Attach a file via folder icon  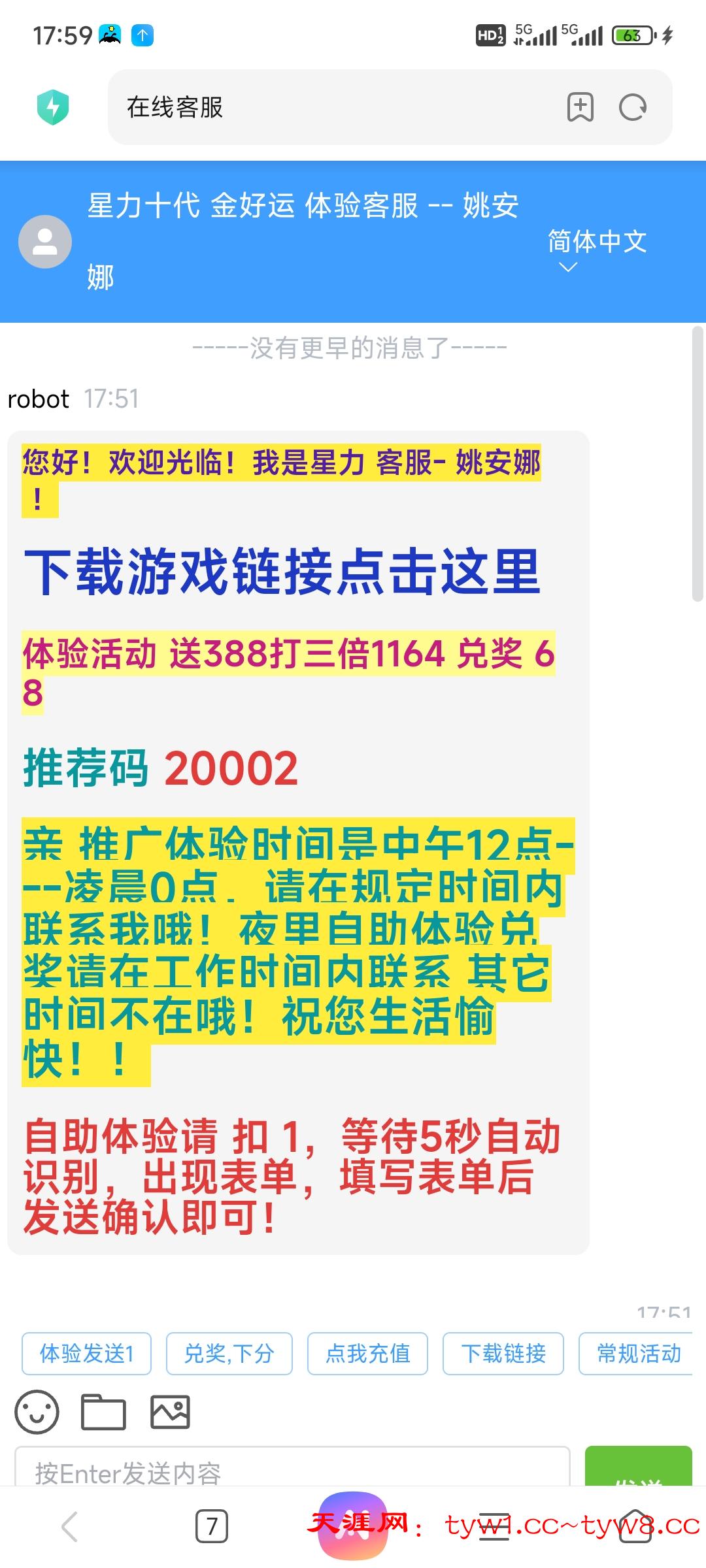coord(103,1412)
